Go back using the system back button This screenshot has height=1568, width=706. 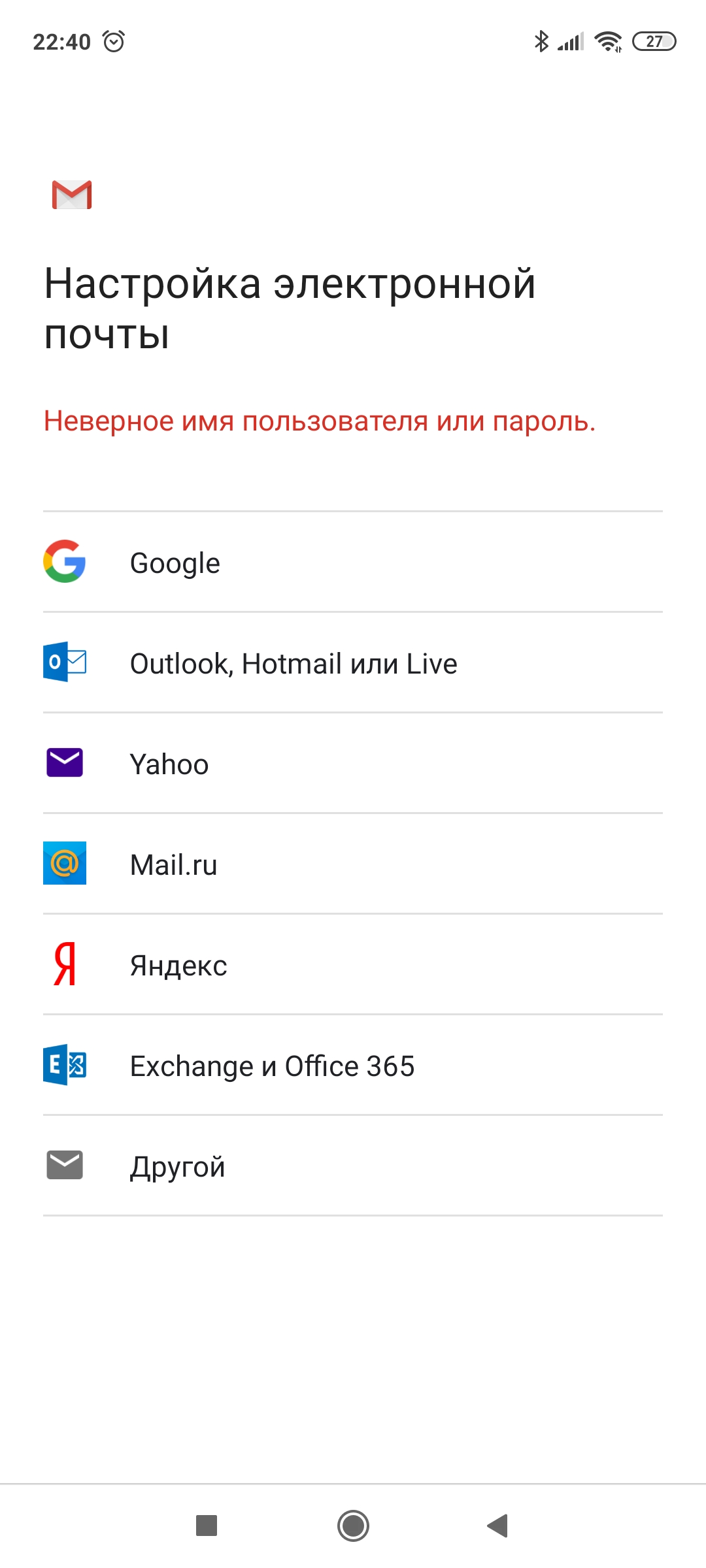point(498,1526)
